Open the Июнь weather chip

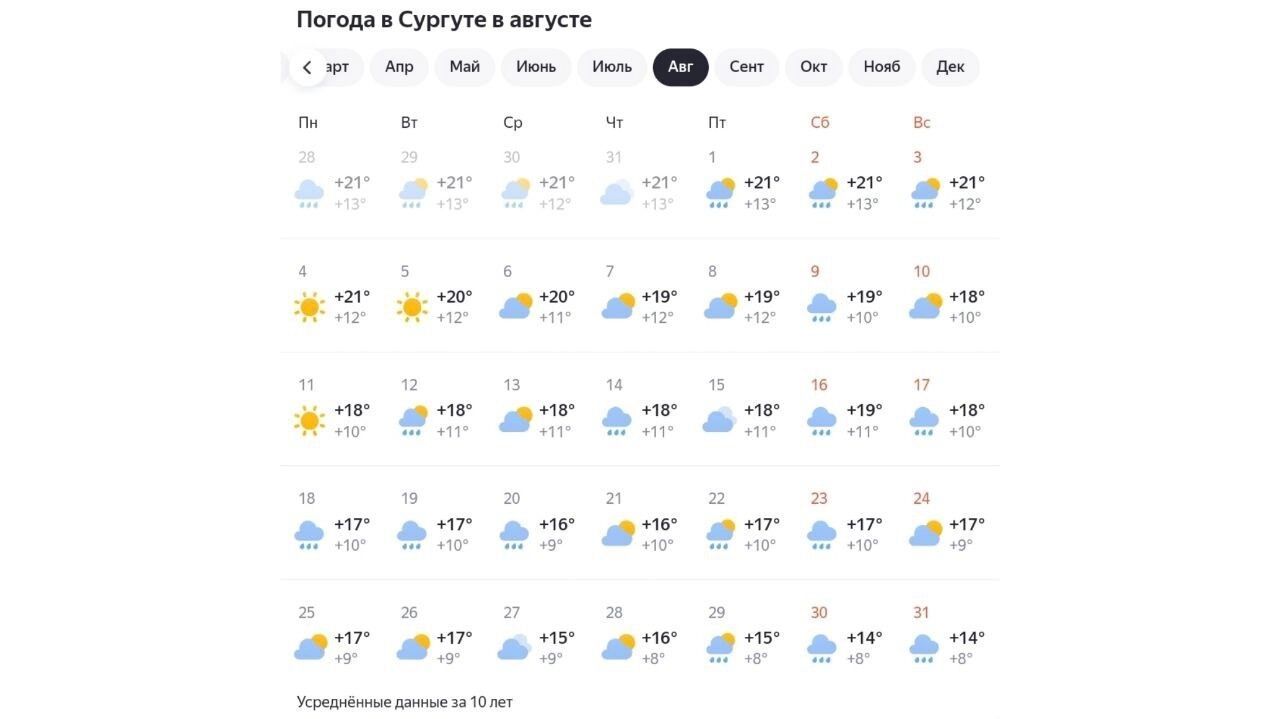[536, 67]
